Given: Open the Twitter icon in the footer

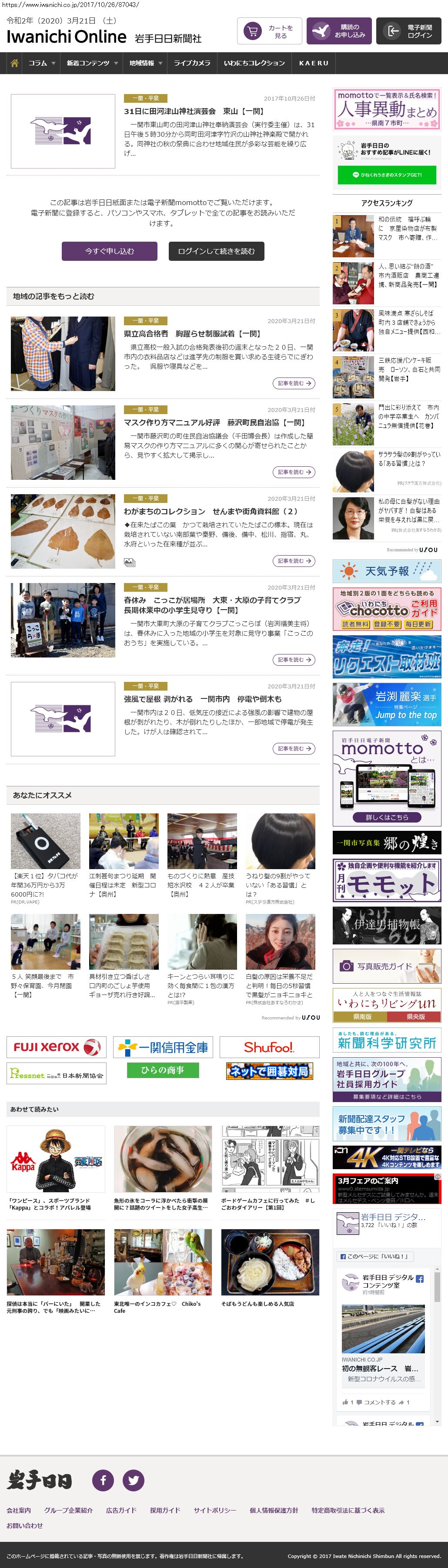Looking at the screenshot, I should click(134, 1480).
